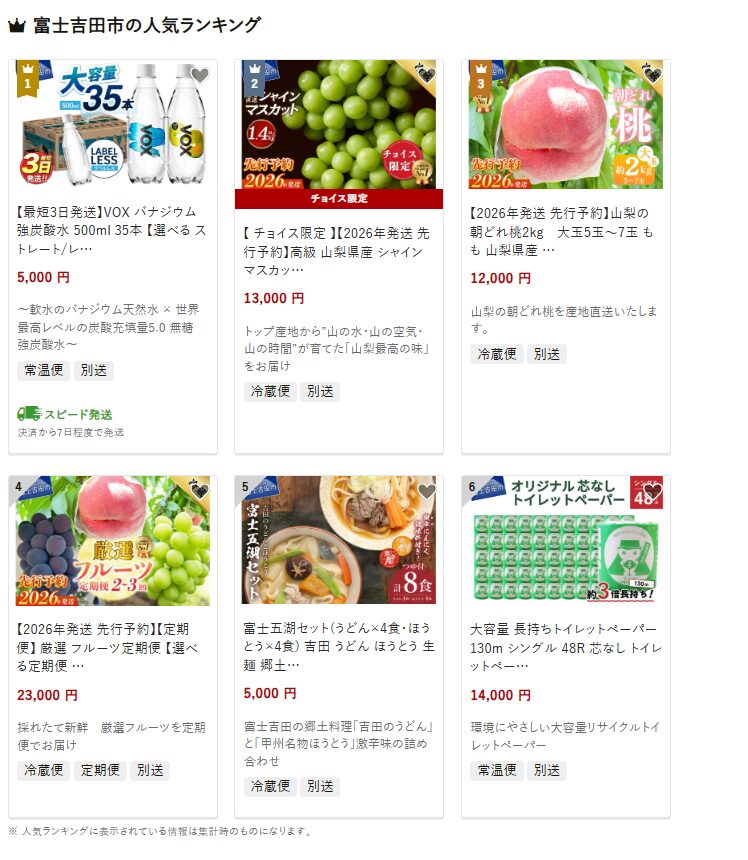This screenshot has height=860, width=748.
Task: Favorite the coreless toilet paper item
Action: click(653, 492)
